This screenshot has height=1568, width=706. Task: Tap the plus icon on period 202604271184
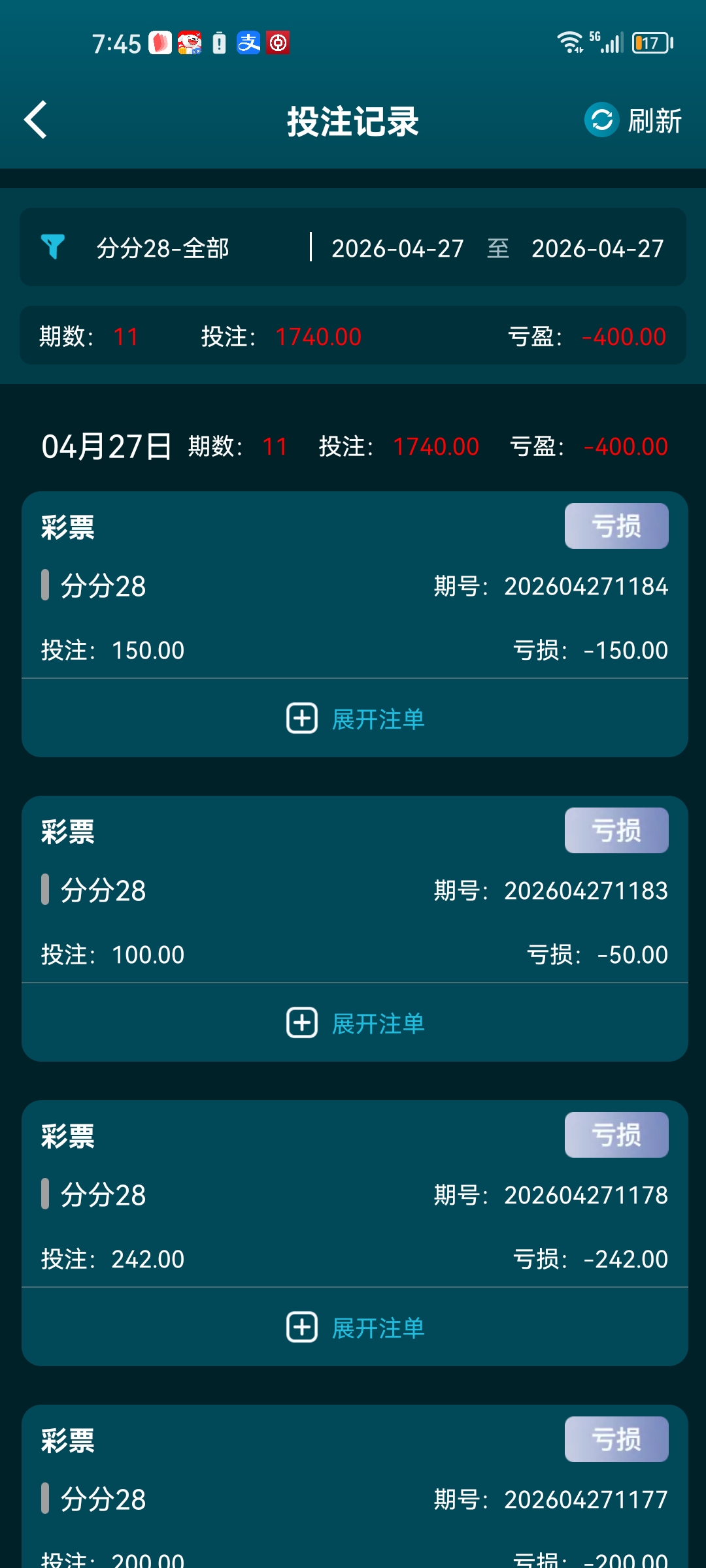[x=301, y=719]
